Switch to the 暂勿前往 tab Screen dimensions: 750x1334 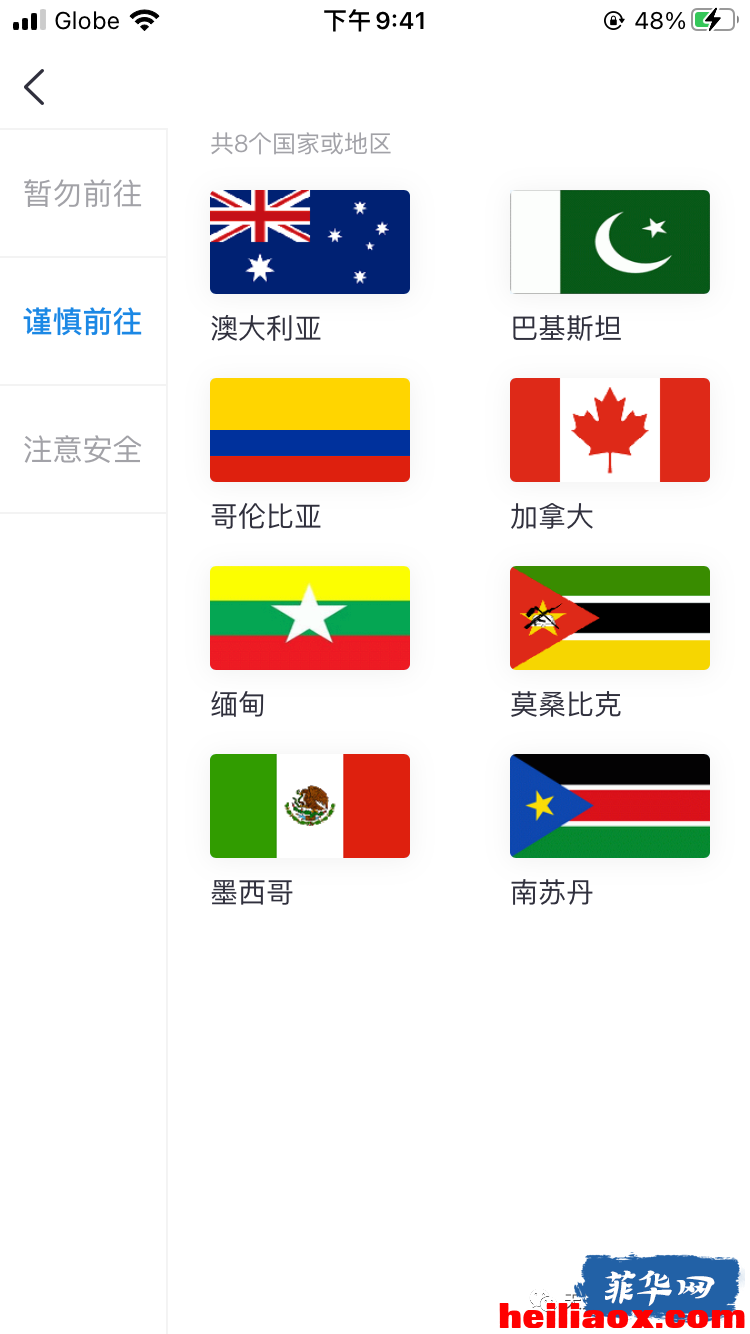(83, 193)
